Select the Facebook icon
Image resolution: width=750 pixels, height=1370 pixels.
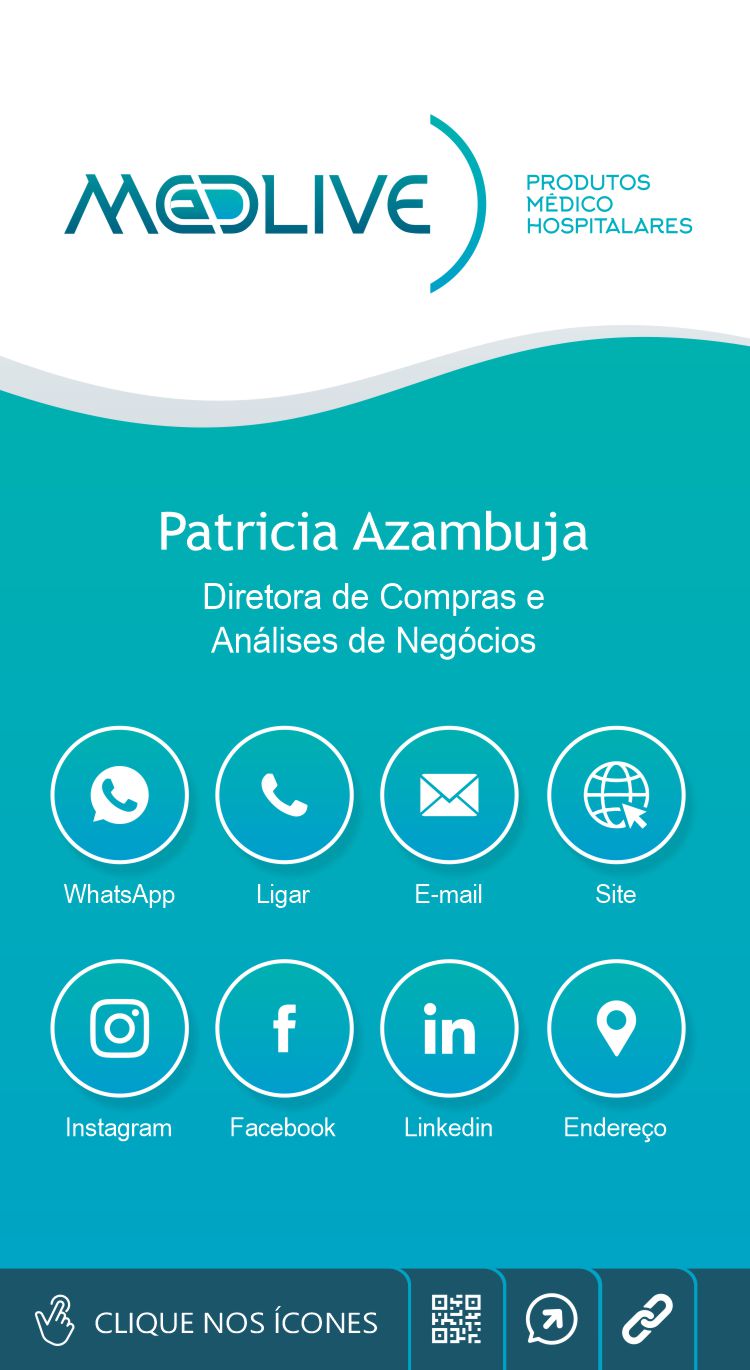coord(284,1027)
